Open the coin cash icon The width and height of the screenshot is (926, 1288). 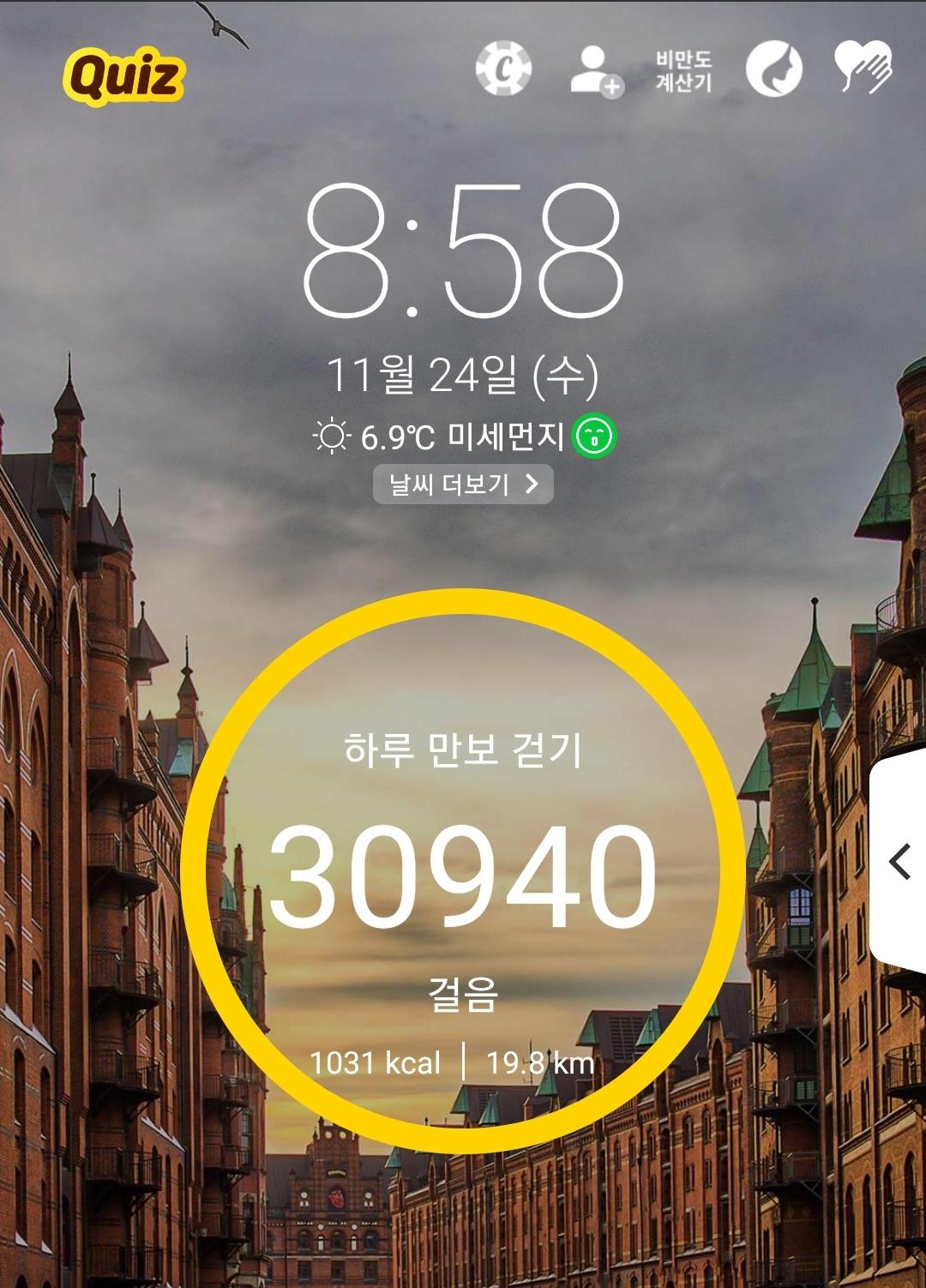(503, 69)
